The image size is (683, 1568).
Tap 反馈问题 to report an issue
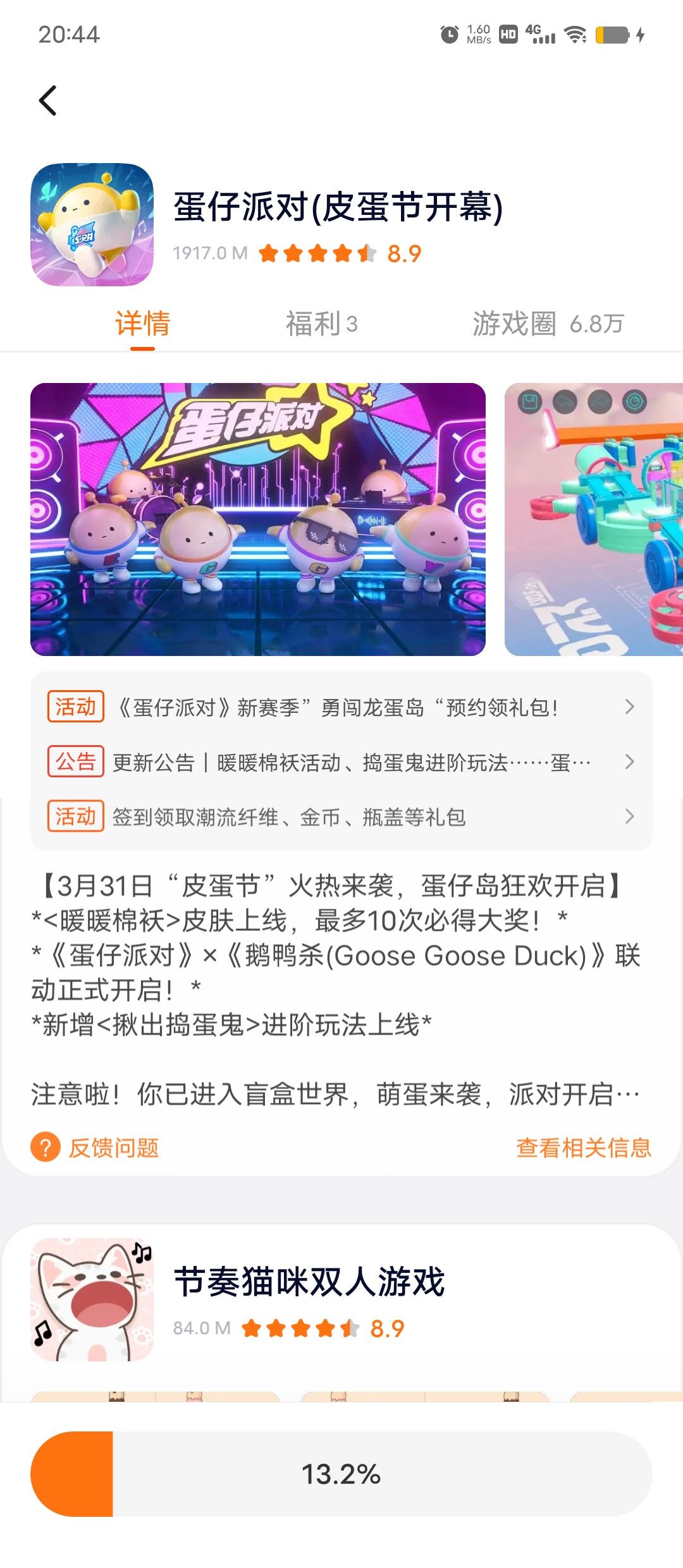95,1148
